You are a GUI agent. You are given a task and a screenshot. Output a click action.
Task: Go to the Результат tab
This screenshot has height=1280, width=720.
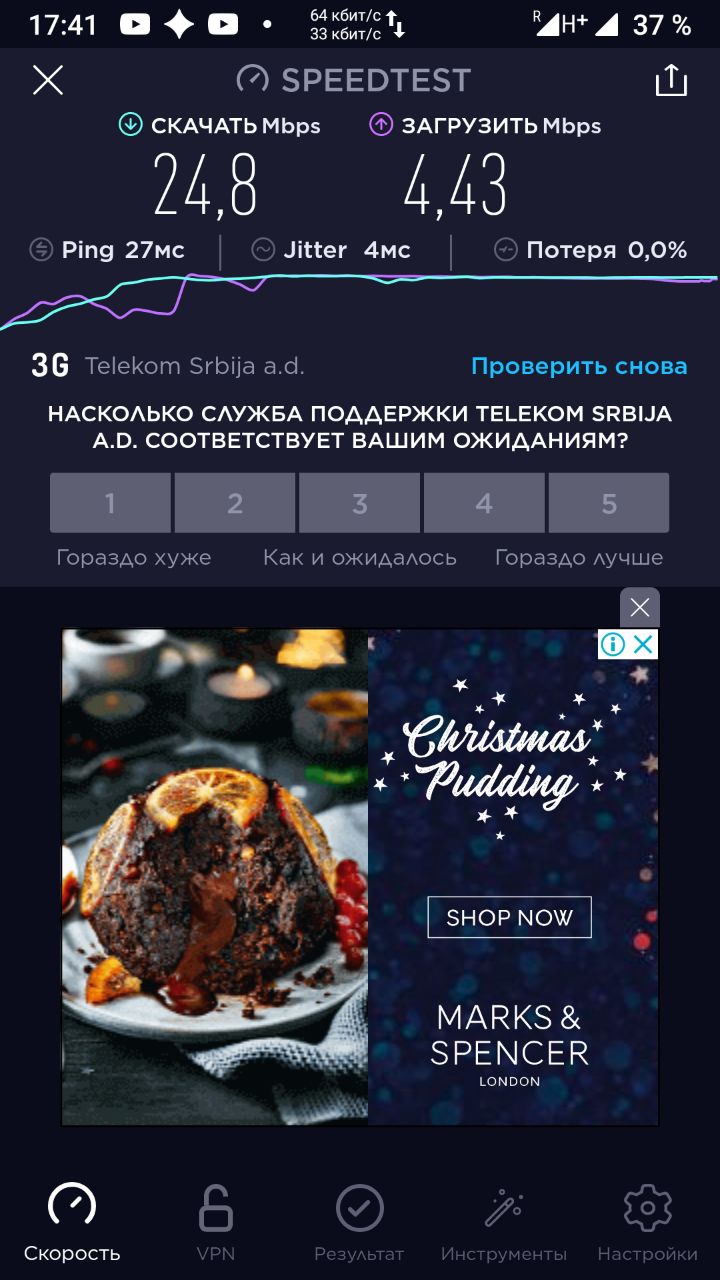[359, 1222]
